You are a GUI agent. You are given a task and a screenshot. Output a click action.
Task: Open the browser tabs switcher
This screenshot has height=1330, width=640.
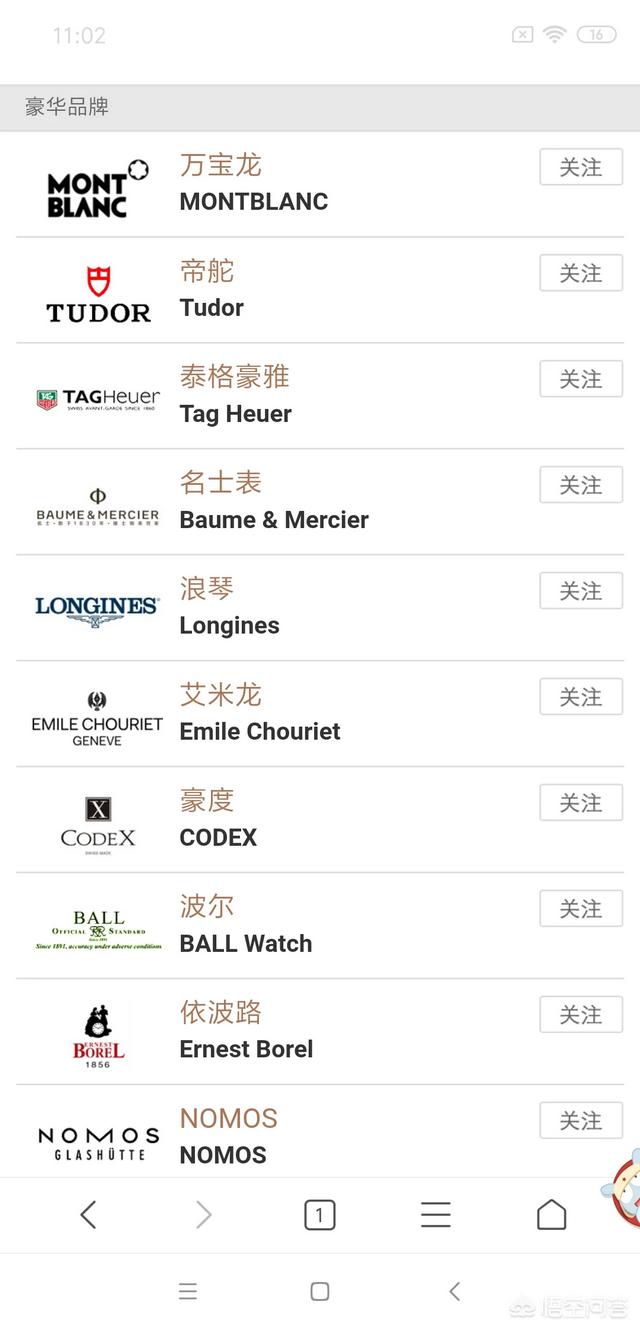(x=319, y=1215)
